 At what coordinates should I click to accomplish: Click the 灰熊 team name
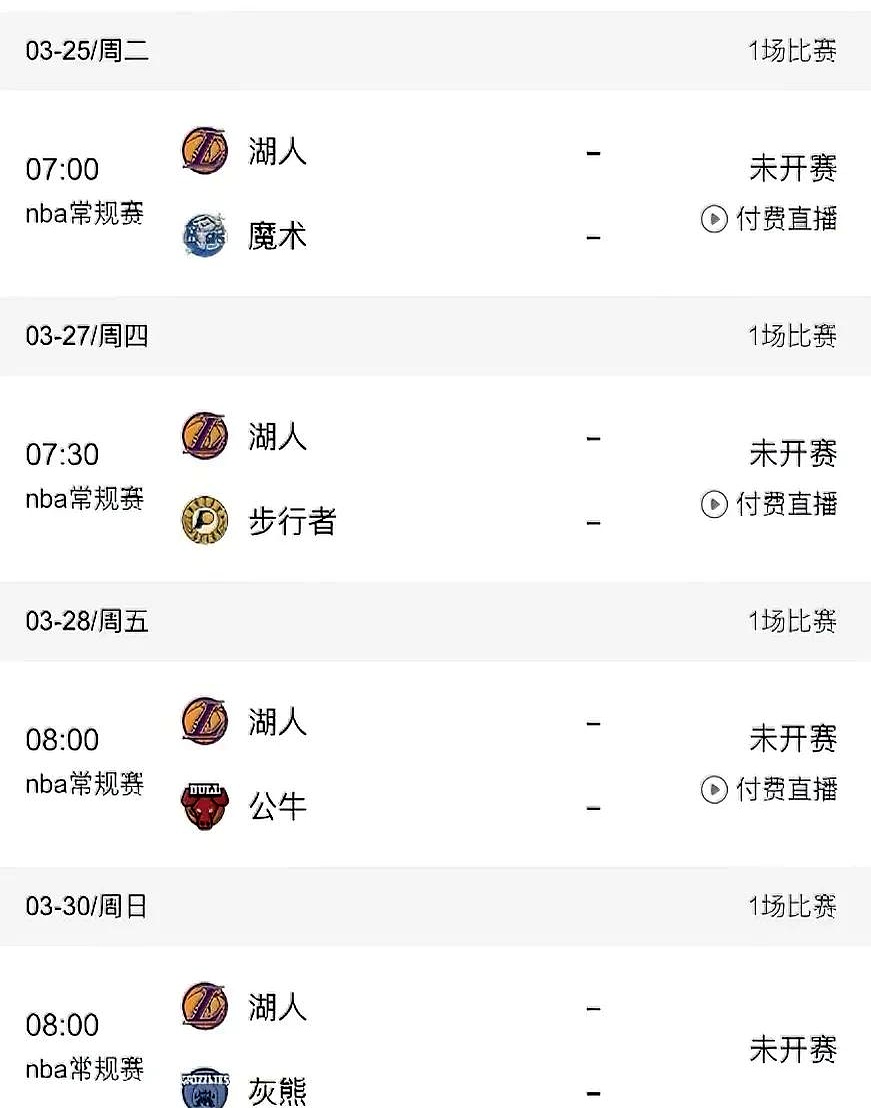click(x=275, y=1088)
